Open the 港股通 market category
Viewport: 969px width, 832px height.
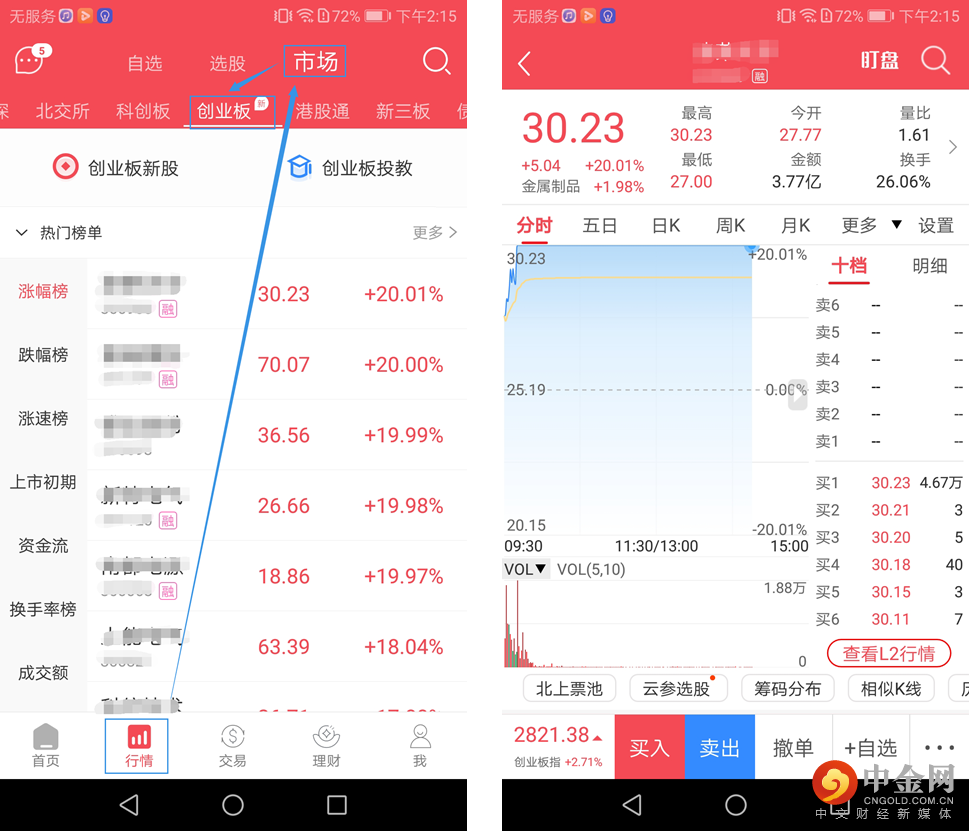tap(323, 111)
